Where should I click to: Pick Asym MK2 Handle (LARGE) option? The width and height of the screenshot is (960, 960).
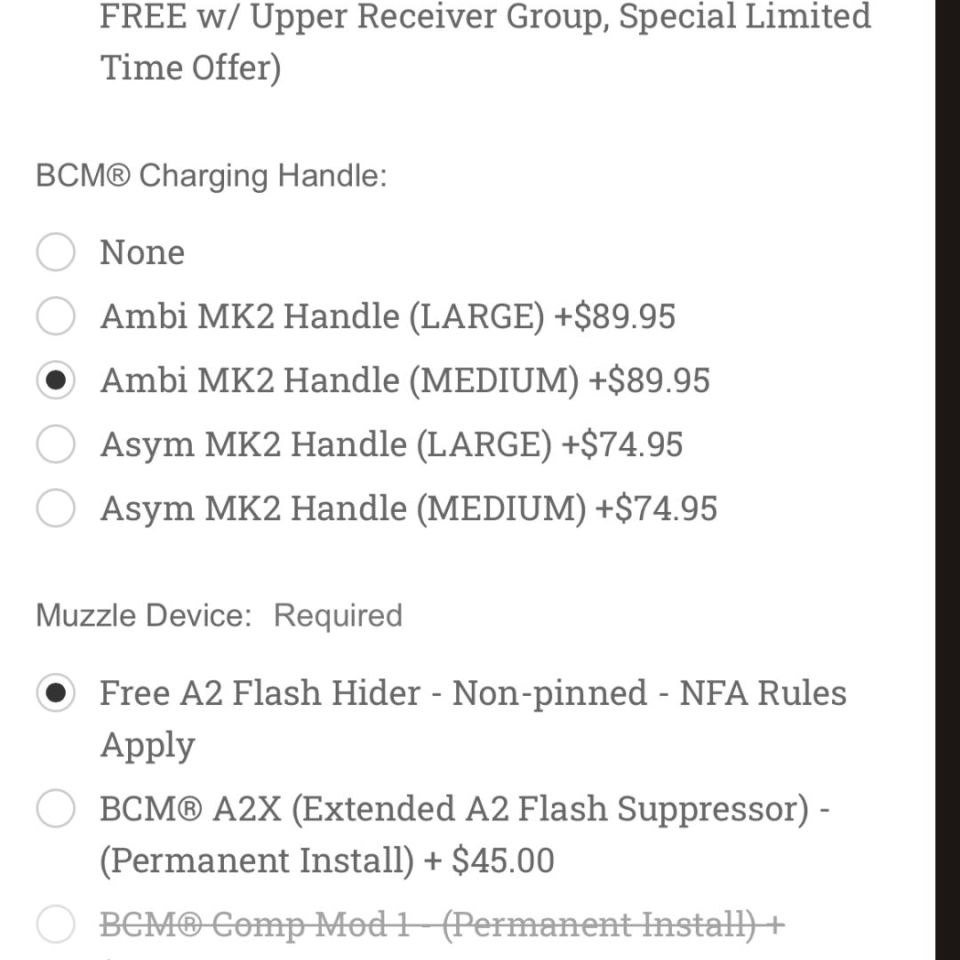[x=56, y=444]
